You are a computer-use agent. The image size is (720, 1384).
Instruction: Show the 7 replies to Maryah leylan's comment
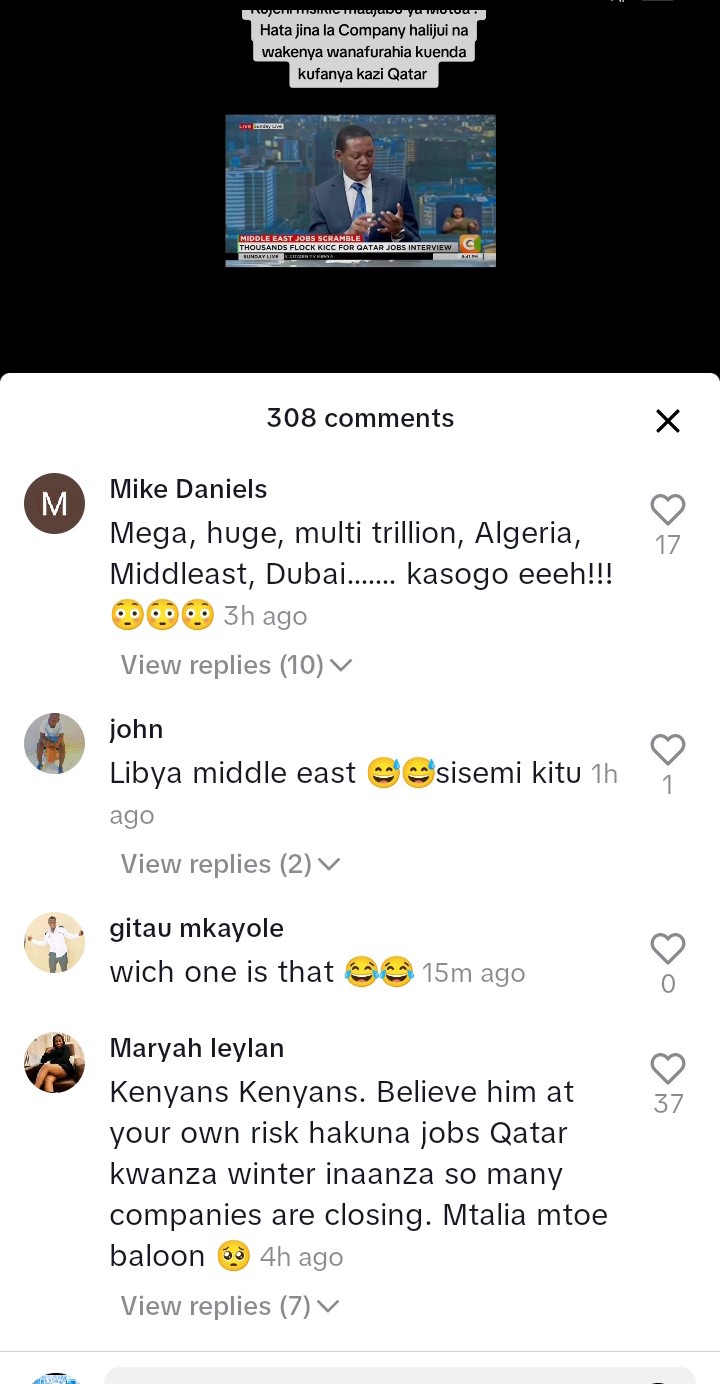(x=230, y=1306)
